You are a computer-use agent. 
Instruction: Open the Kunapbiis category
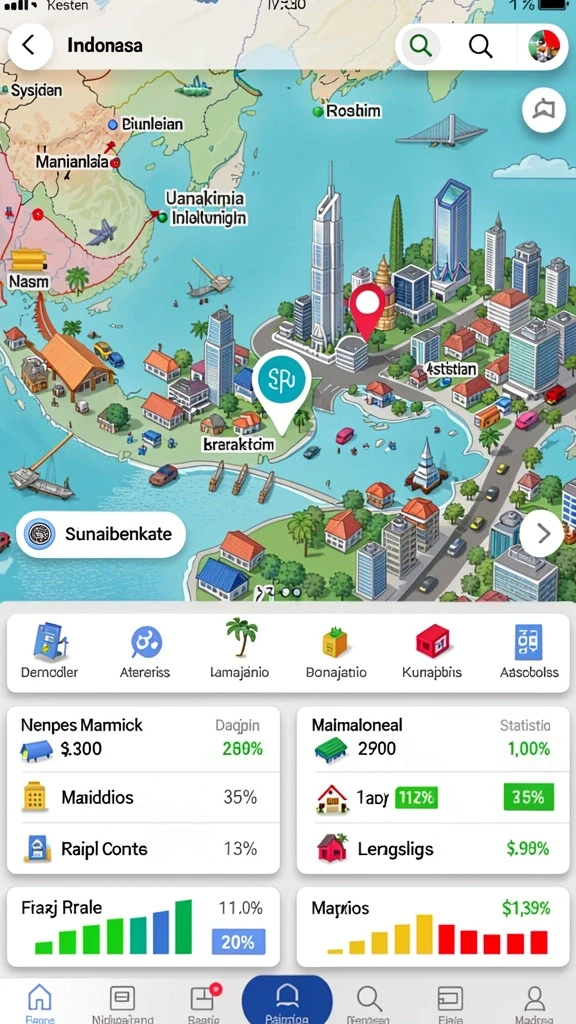point(432,651)
